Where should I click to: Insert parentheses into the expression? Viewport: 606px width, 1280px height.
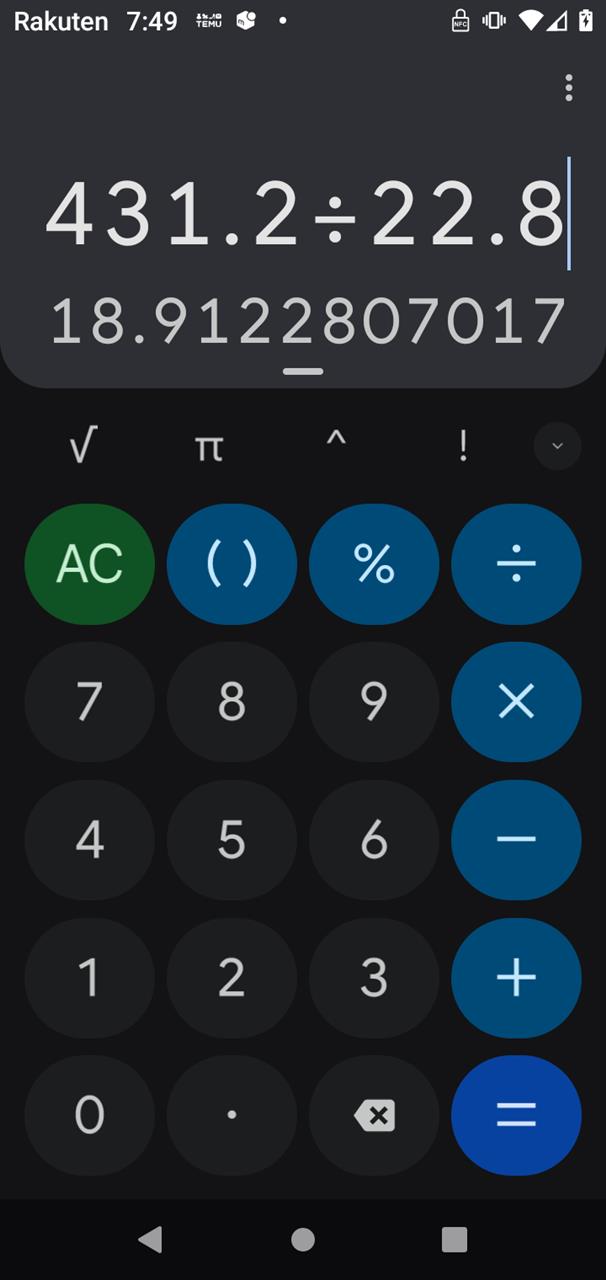point(232,565)
